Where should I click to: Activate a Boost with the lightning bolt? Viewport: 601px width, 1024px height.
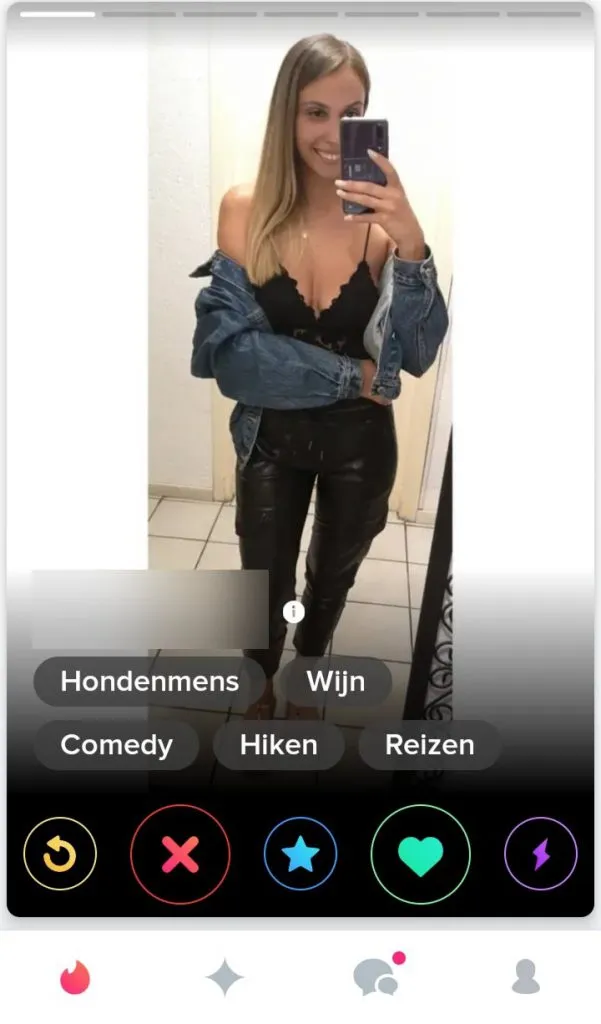(540, 853)
